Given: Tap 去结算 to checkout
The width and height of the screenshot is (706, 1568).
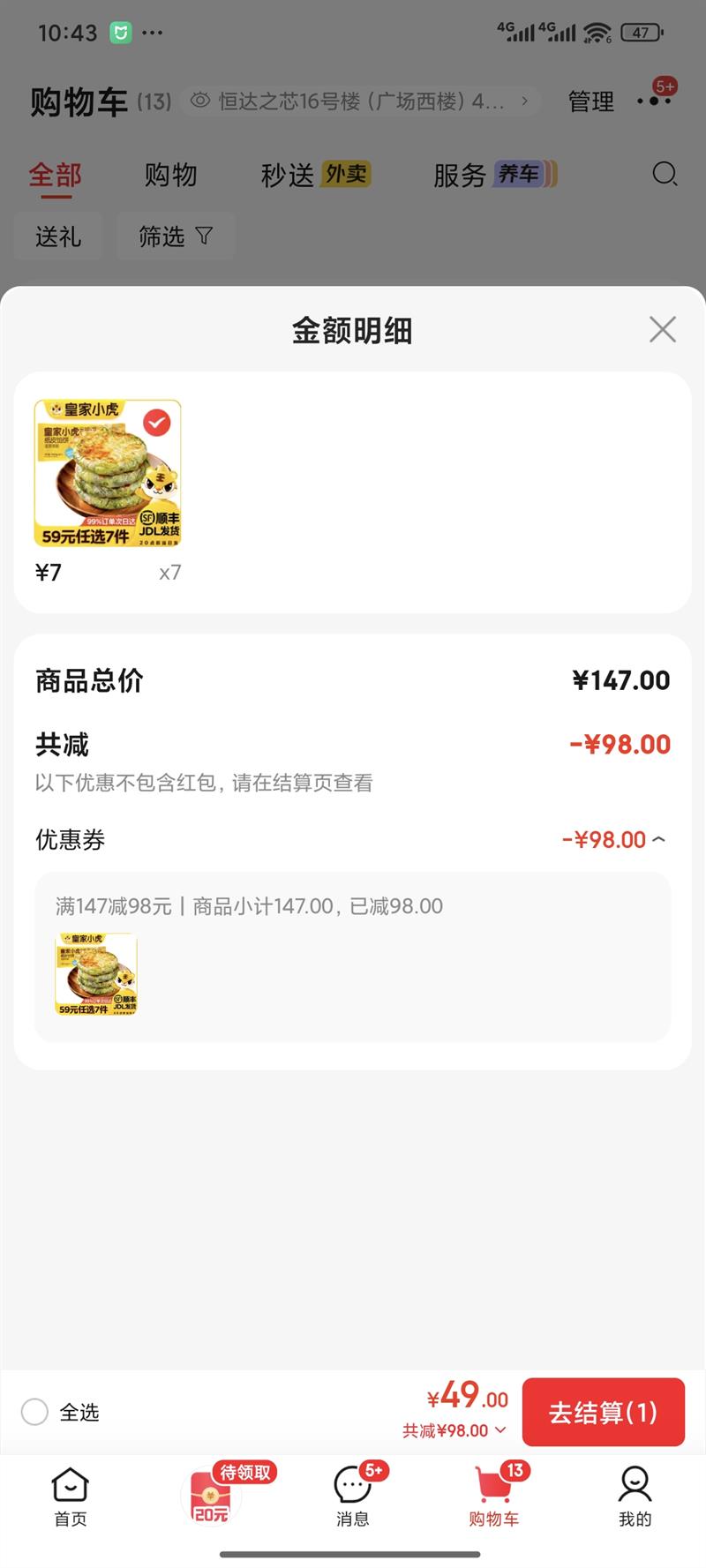Looking at the screenshot, I should point(604,1412).
